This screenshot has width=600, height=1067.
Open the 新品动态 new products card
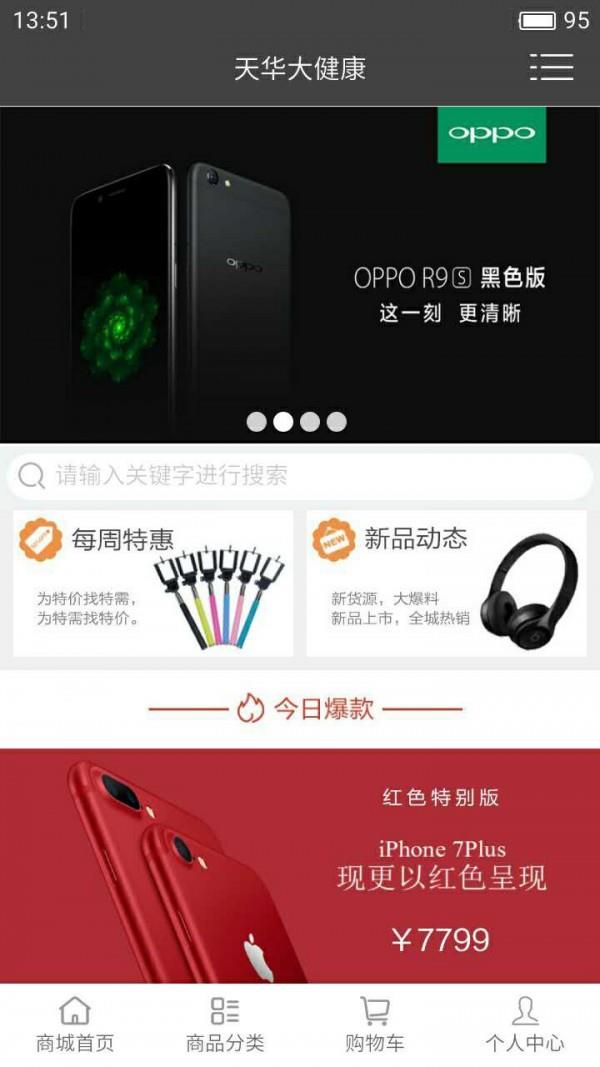(446, 583)
